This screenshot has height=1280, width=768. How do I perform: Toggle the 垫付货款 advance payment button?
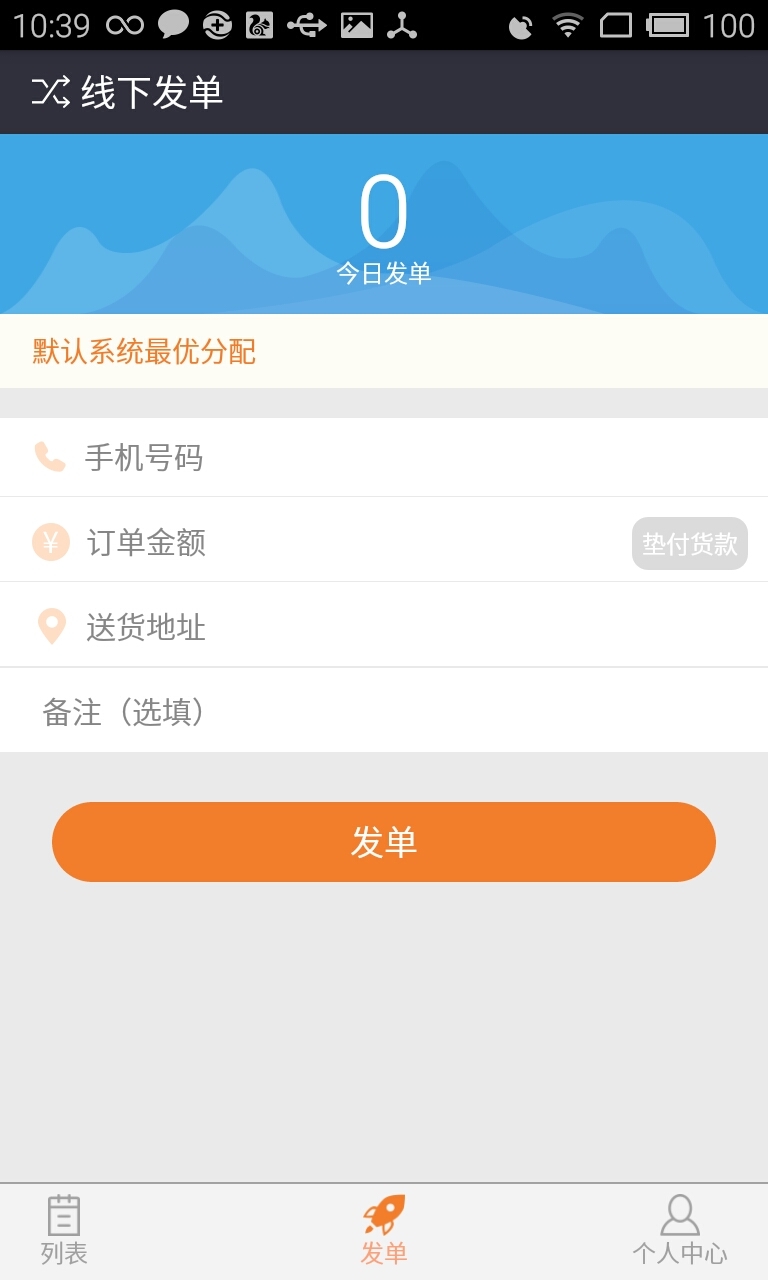point(689,543)
